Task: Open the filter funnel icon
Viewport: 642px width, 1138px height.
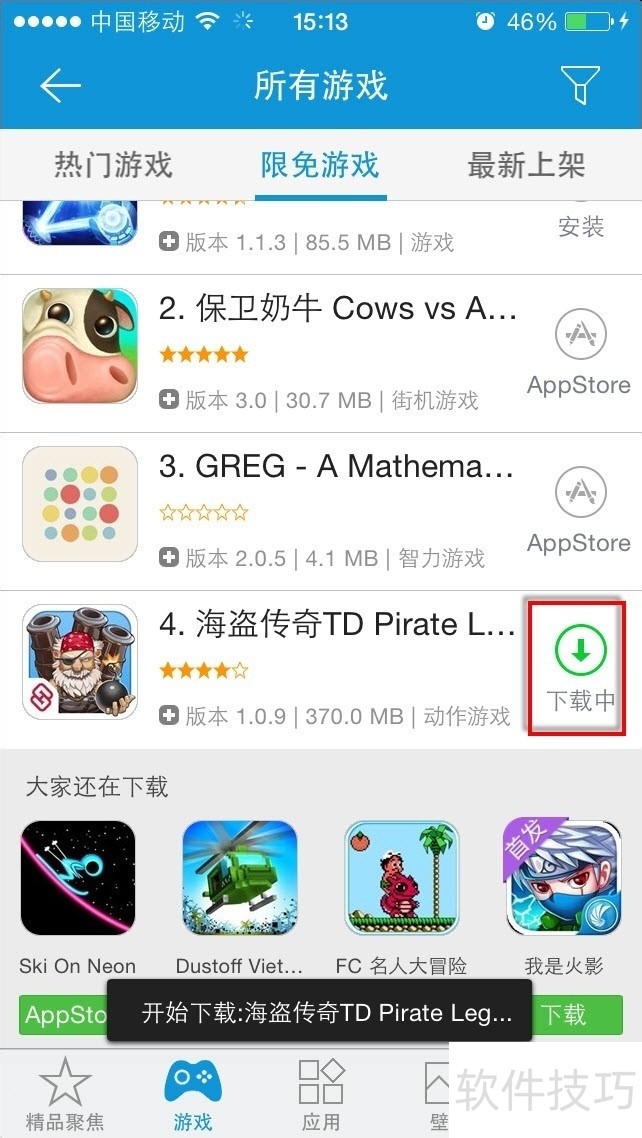Action: click(x=580, y=86)
